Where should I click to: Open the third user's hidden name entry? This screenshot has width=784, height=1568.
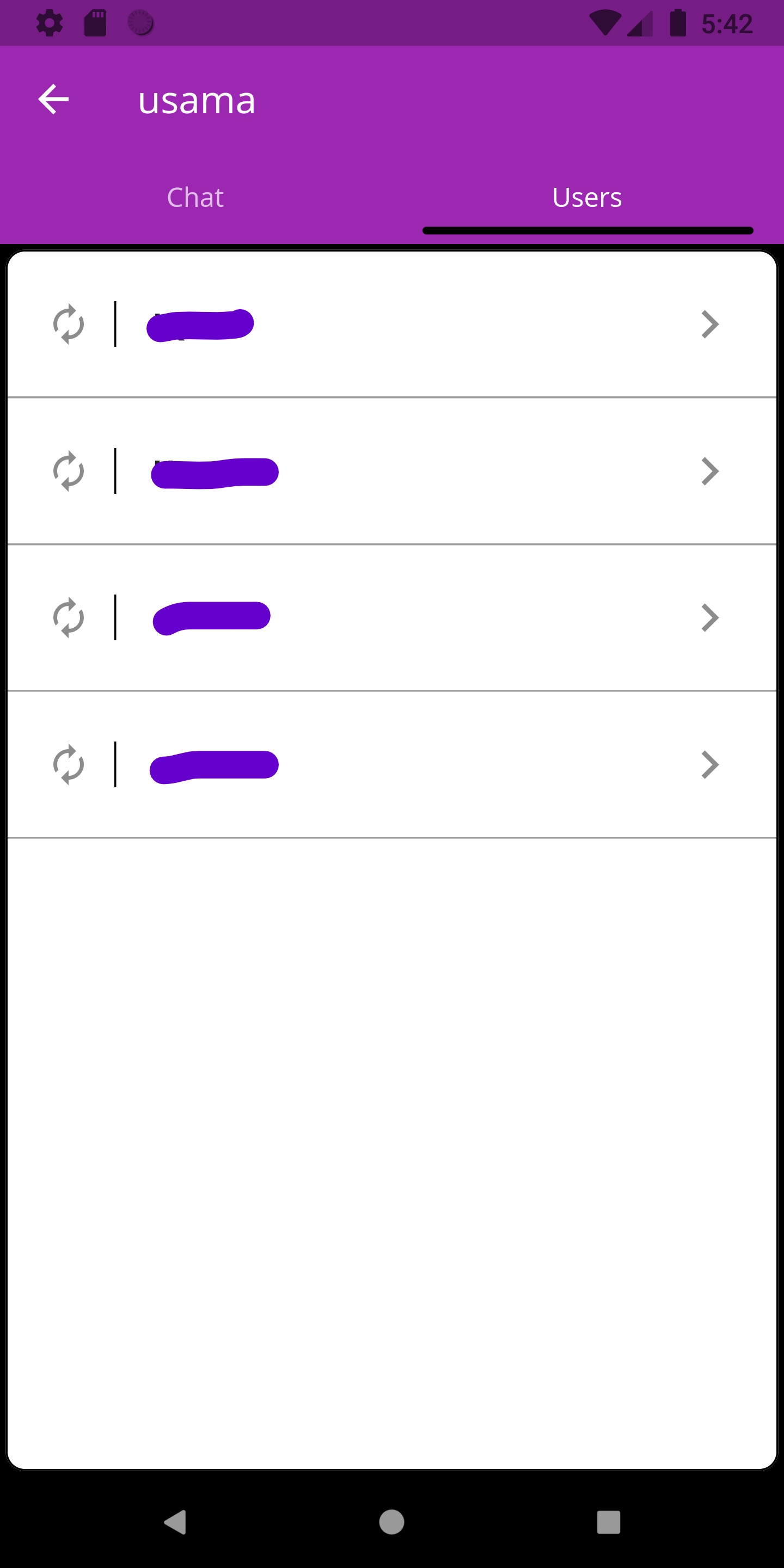(210, 616)
